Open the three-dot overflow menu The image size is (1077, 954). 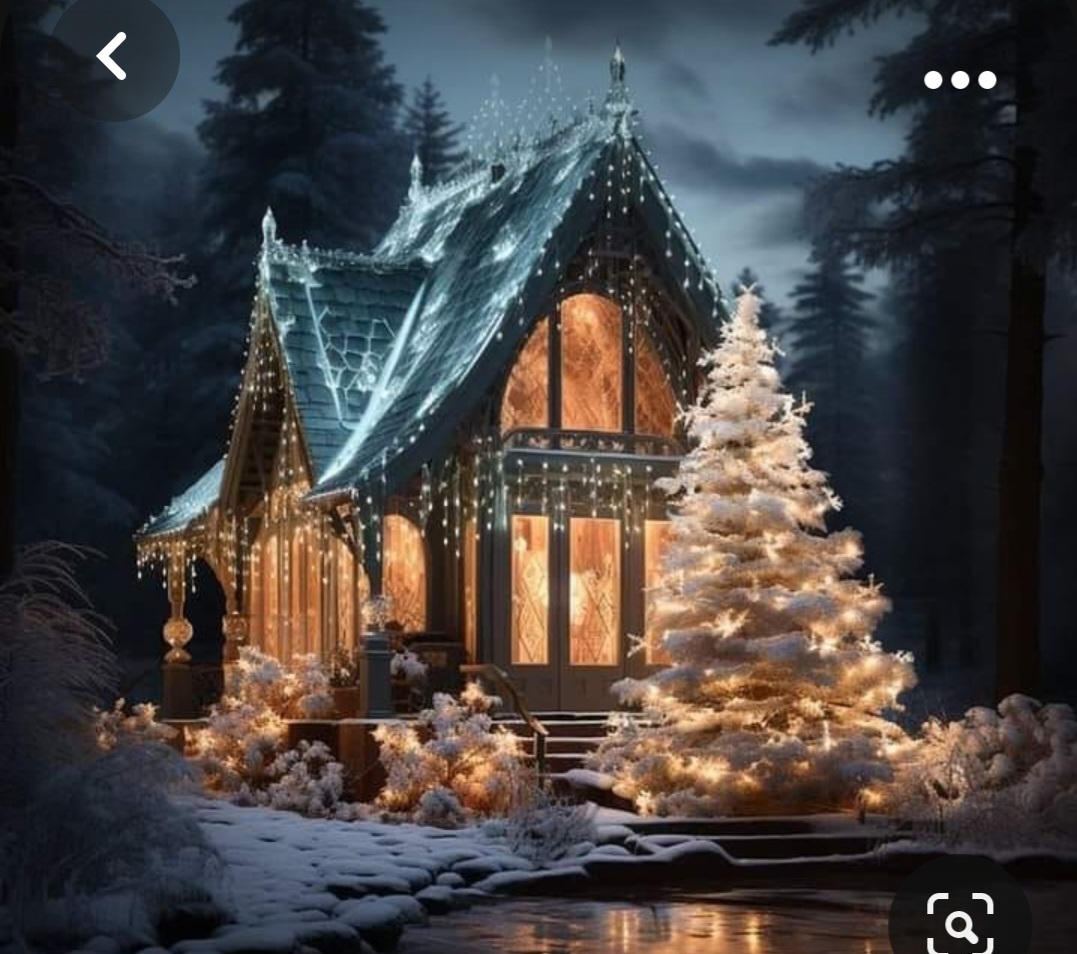[x=959, y=80]
